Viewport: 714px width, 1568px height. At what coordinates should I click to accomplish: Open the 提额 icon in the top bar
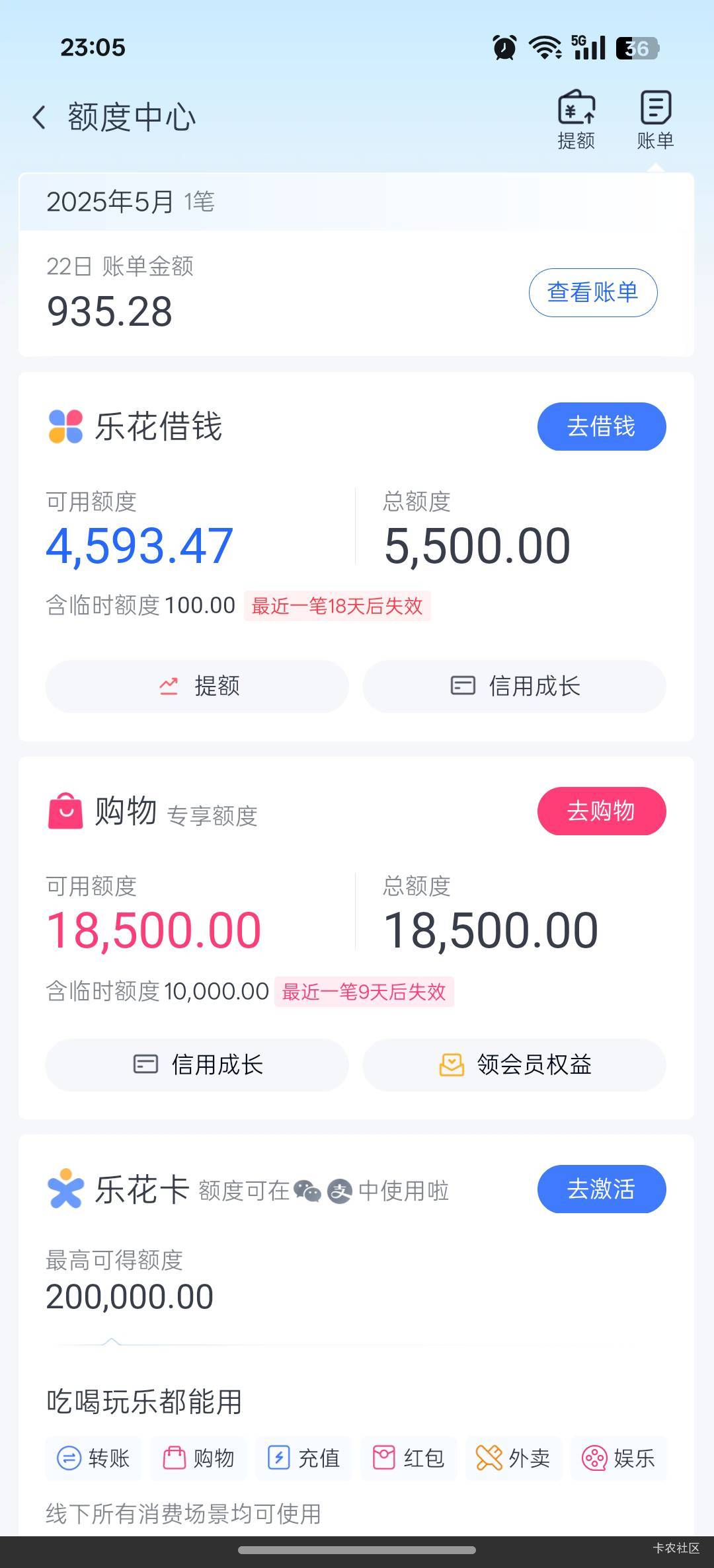576,120
